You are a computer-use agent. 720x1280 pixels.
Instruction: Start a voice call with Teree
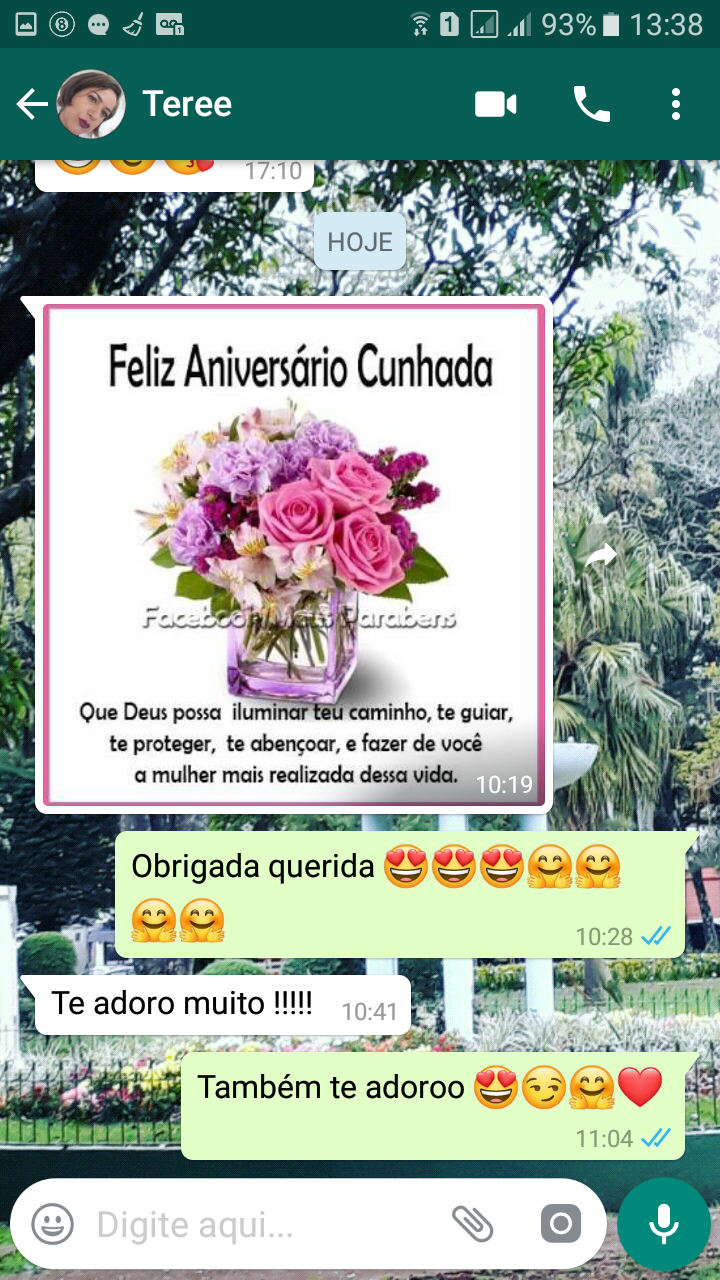click(591, 104)
